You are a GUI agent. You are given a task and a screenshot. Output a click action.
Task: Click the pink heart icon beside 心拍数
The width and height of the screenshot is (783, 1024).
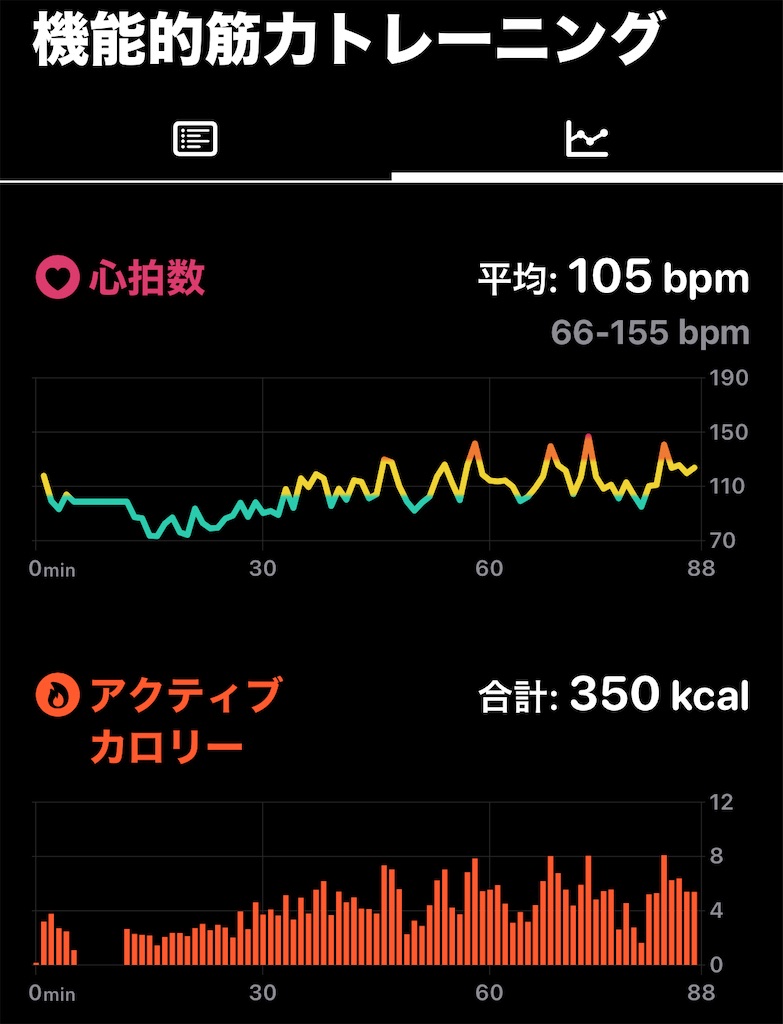(55, 278)
